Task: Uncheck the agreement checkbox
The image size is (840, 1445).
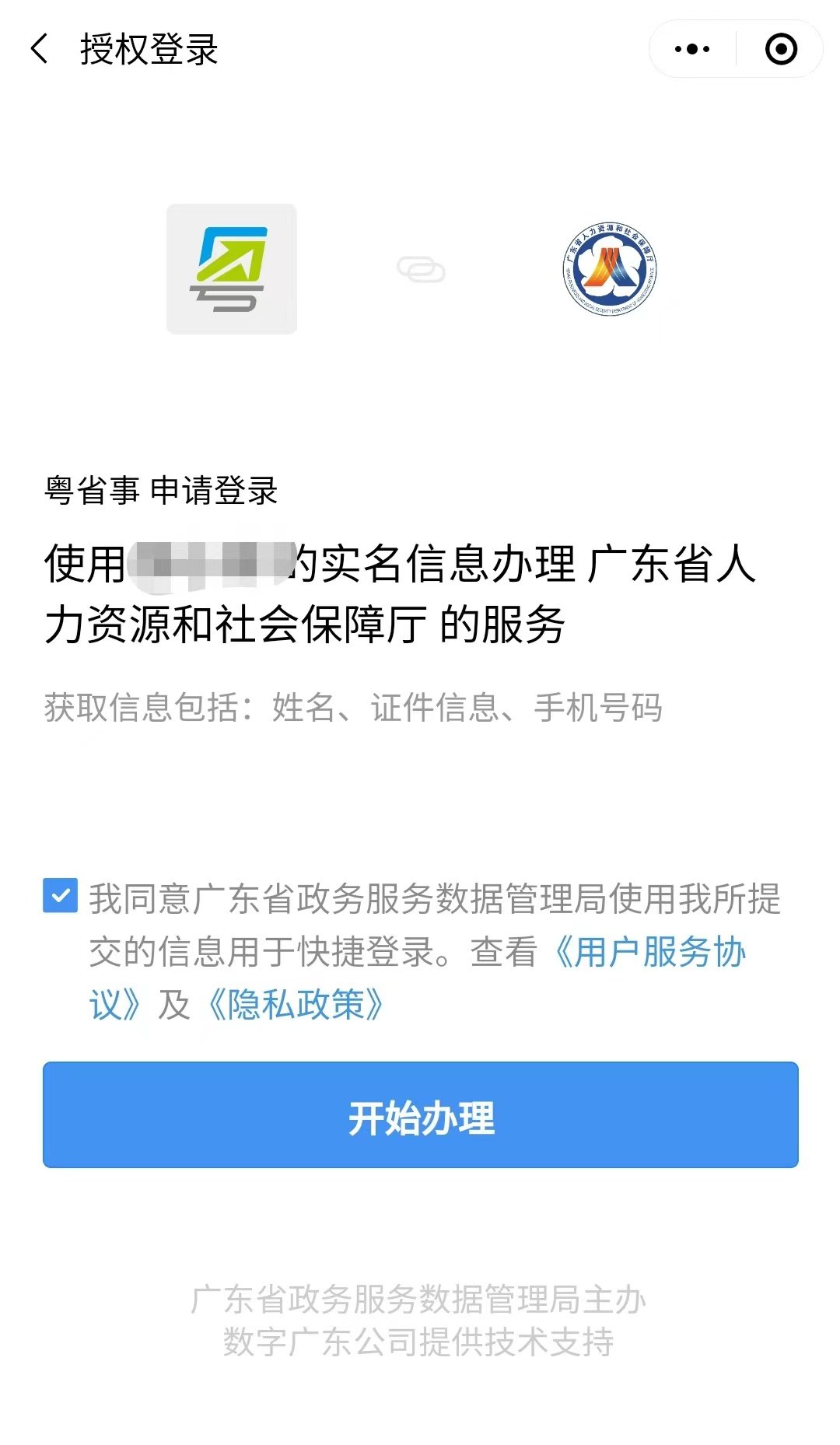Action: coord(61,896)
